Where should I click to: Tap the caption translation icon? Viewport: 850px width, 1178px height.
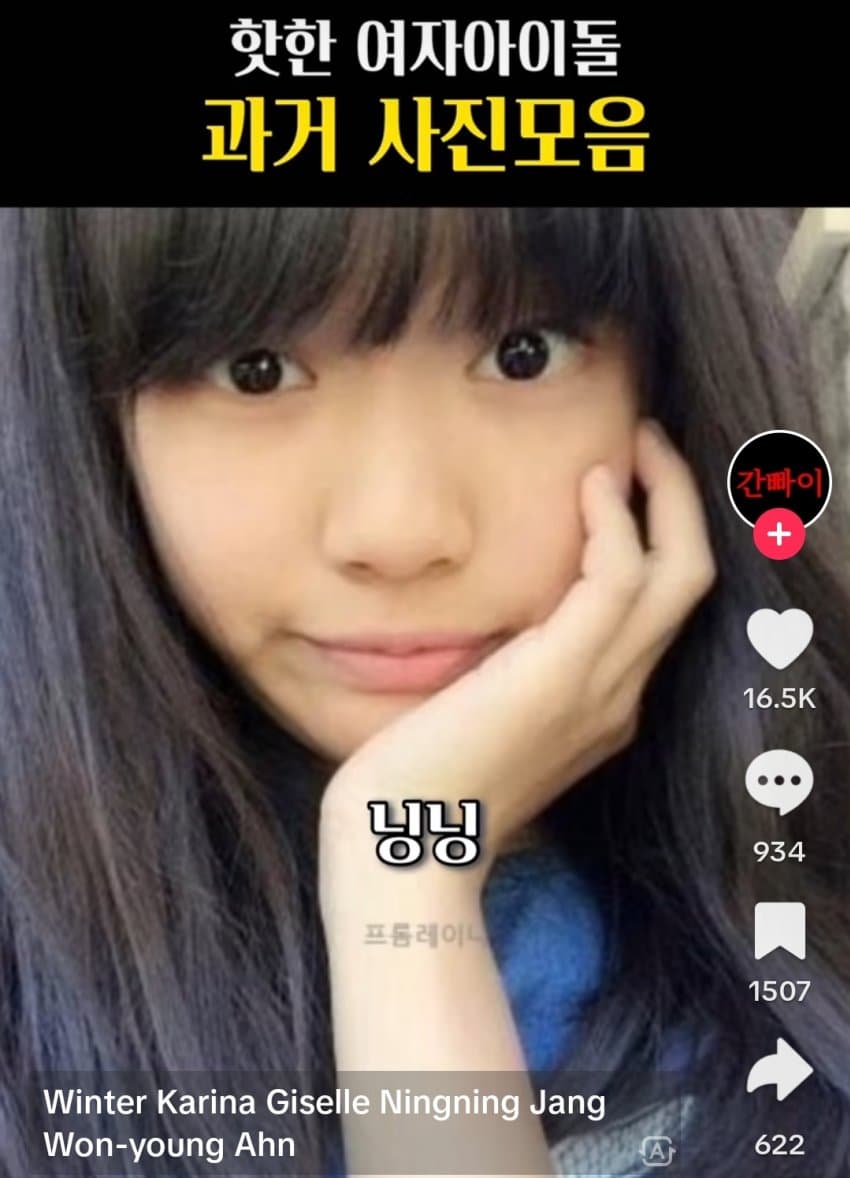656,1151
